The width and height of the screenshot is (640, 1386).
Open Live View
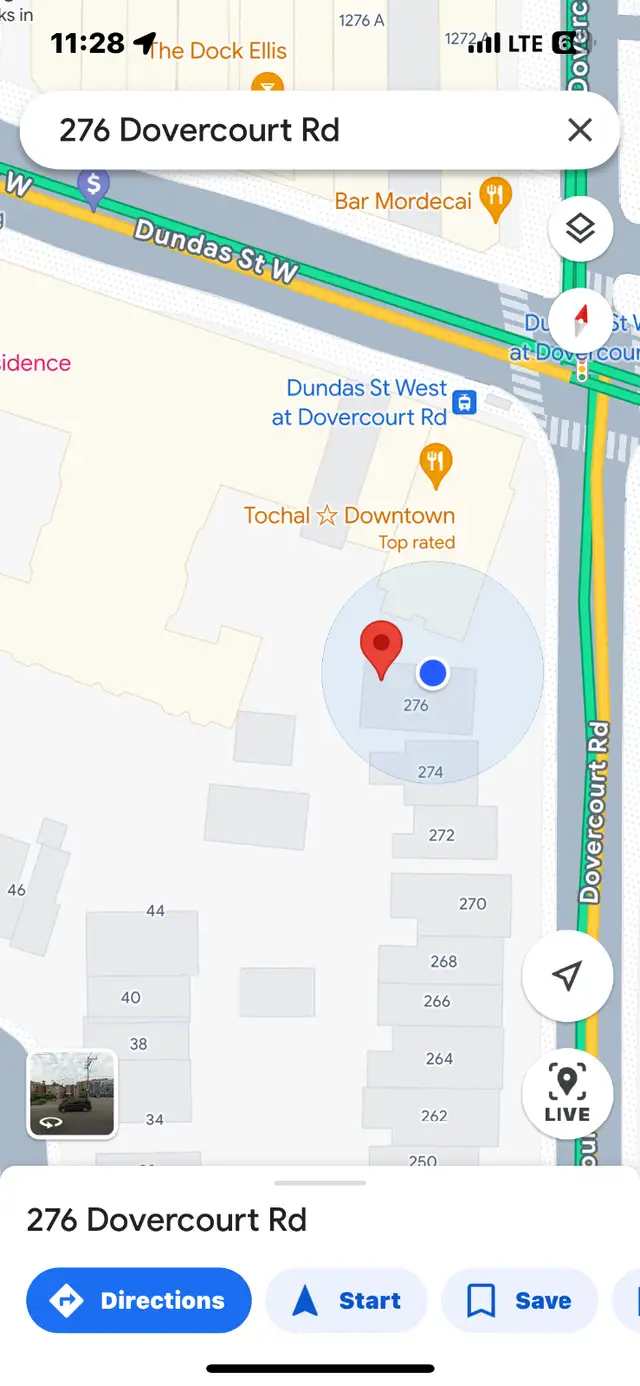point(567,1094)
